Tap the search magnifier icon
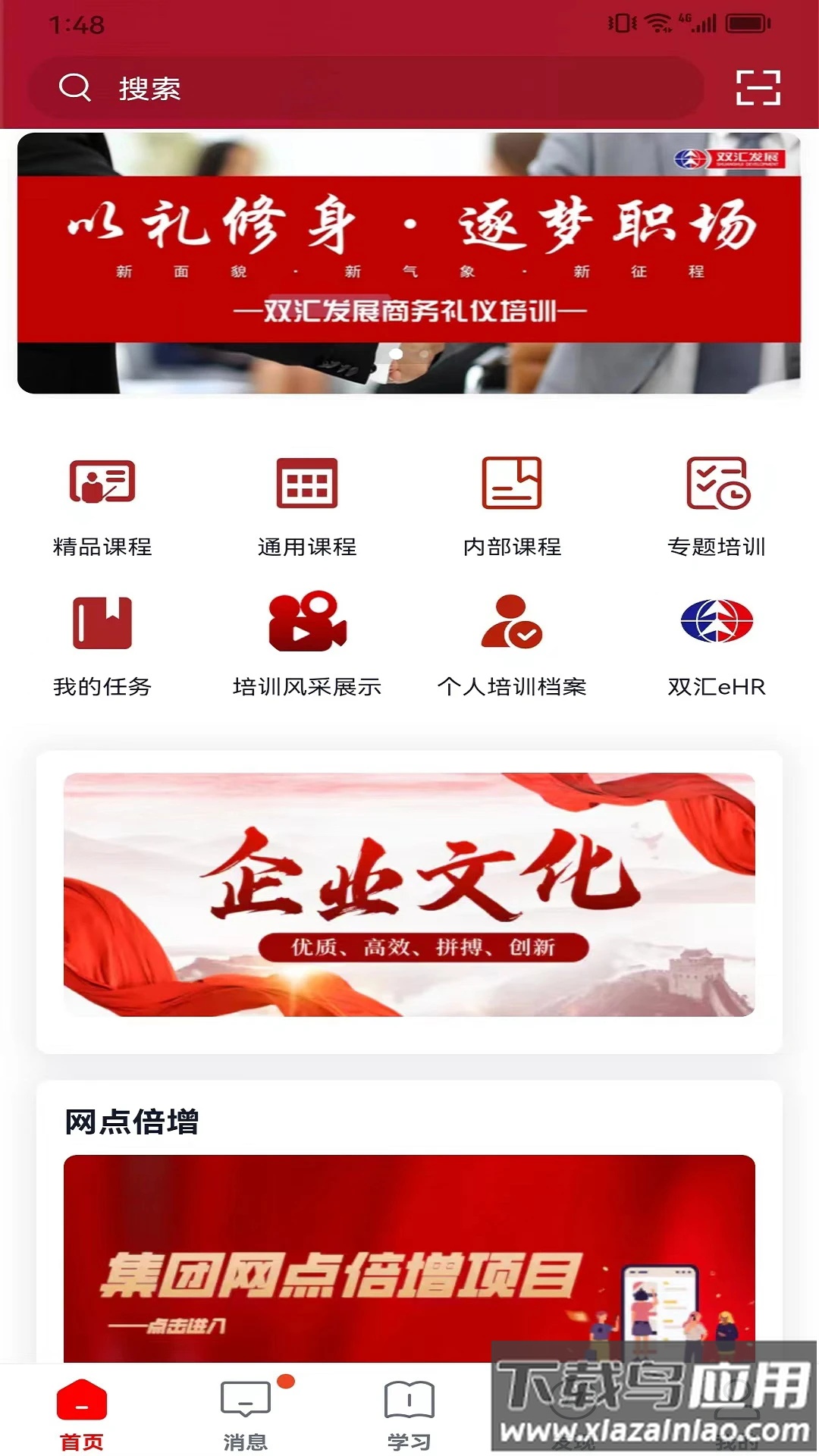Screen dimensions: 819x1456 74,89
